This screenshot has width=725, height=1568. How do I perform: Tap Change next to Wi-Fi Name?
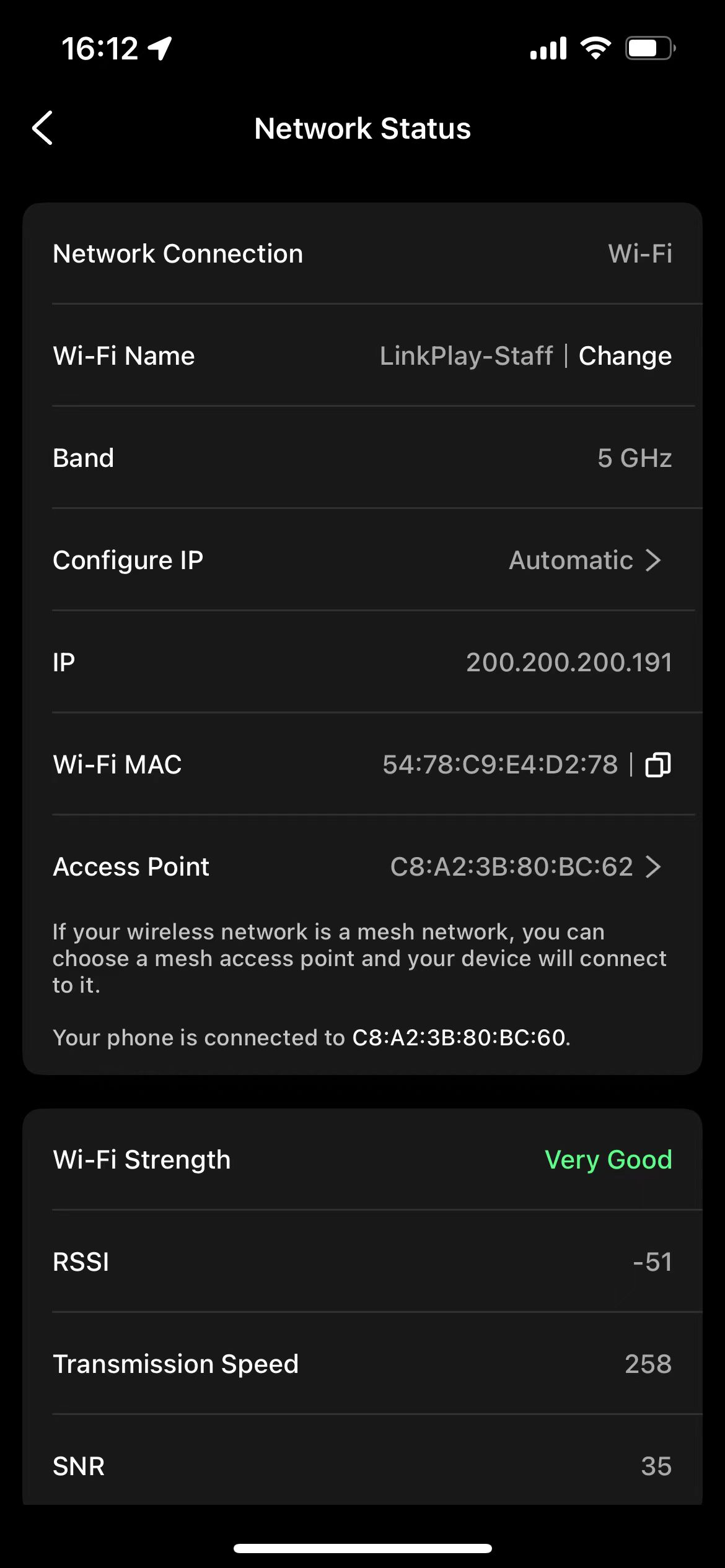point(625,356)
